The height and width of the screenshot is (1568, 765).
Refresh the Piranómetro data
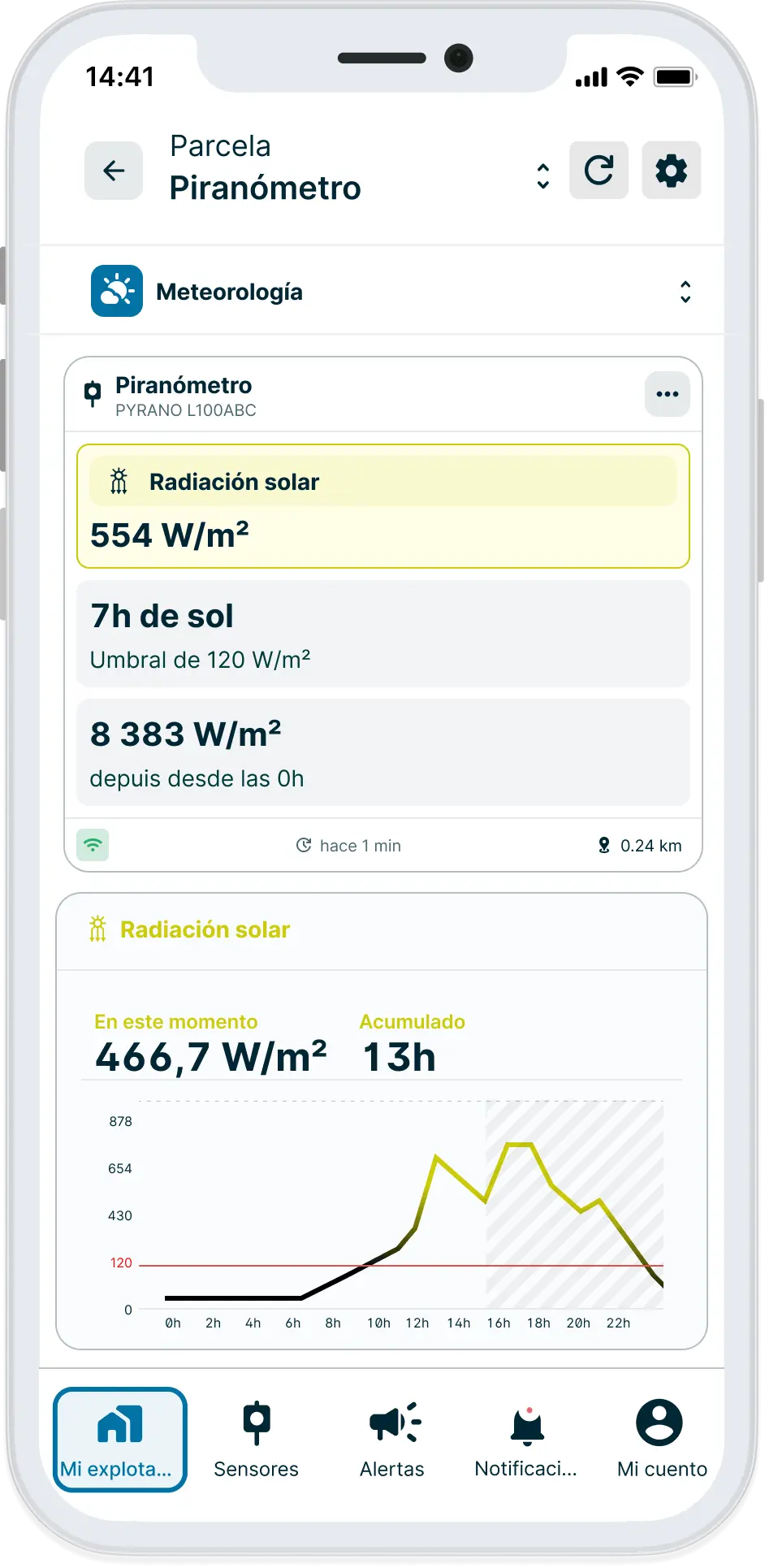599,171
